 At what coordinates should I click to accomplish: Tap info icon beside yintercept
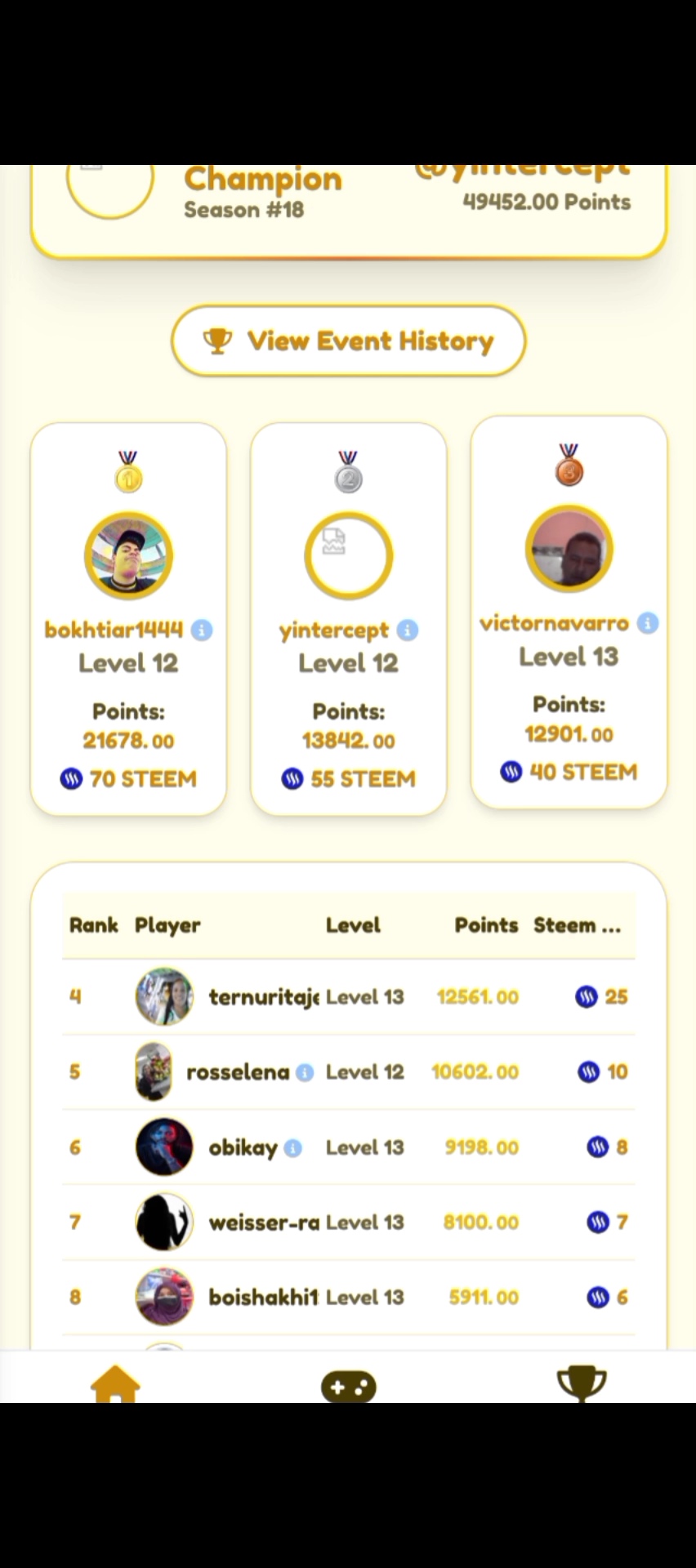click(408, 630)
